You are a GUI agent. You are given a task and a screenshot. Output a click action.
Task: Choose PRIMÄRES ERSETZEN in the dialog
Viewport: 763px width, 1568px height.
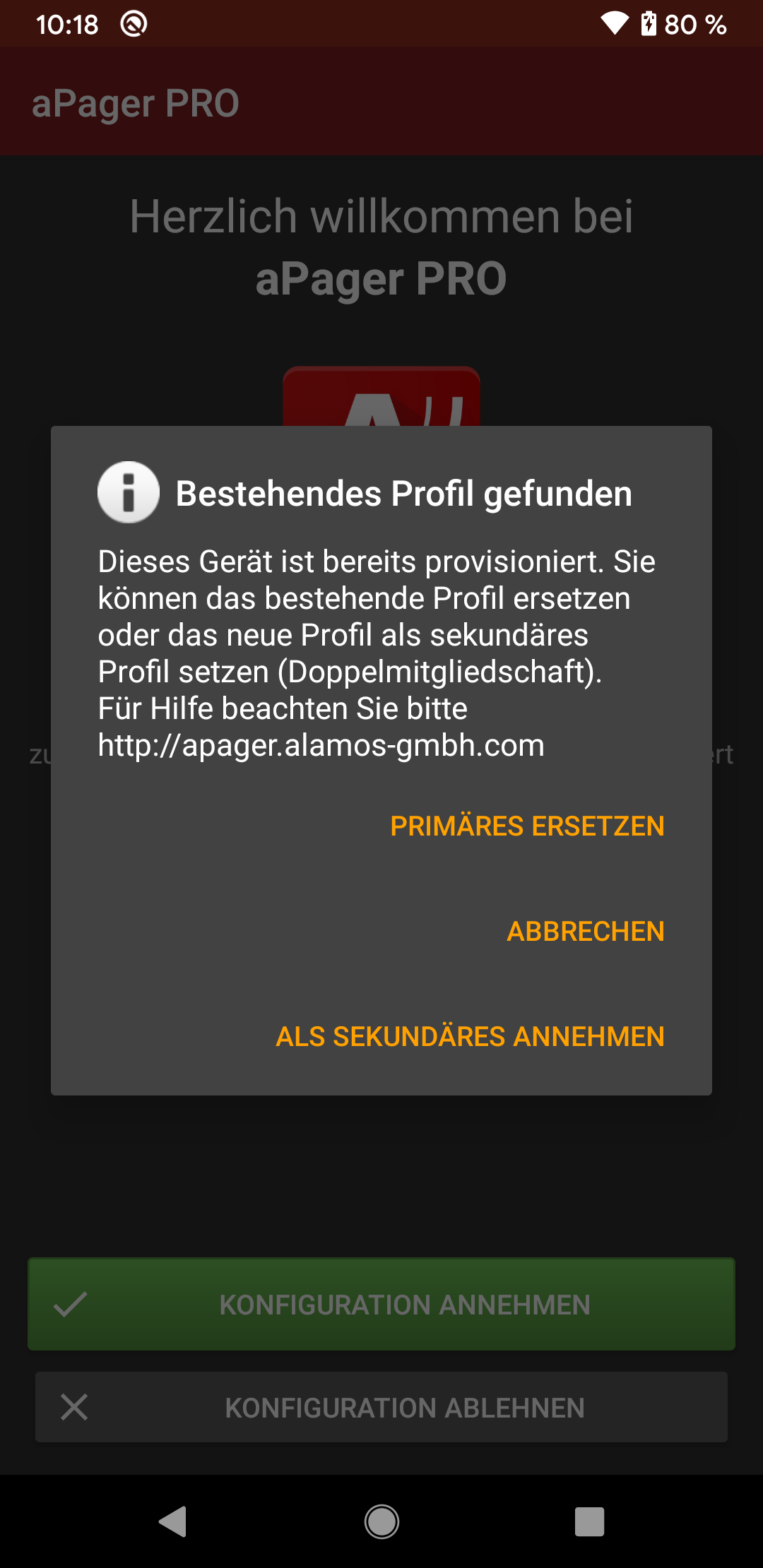click(x=527, y=826)
